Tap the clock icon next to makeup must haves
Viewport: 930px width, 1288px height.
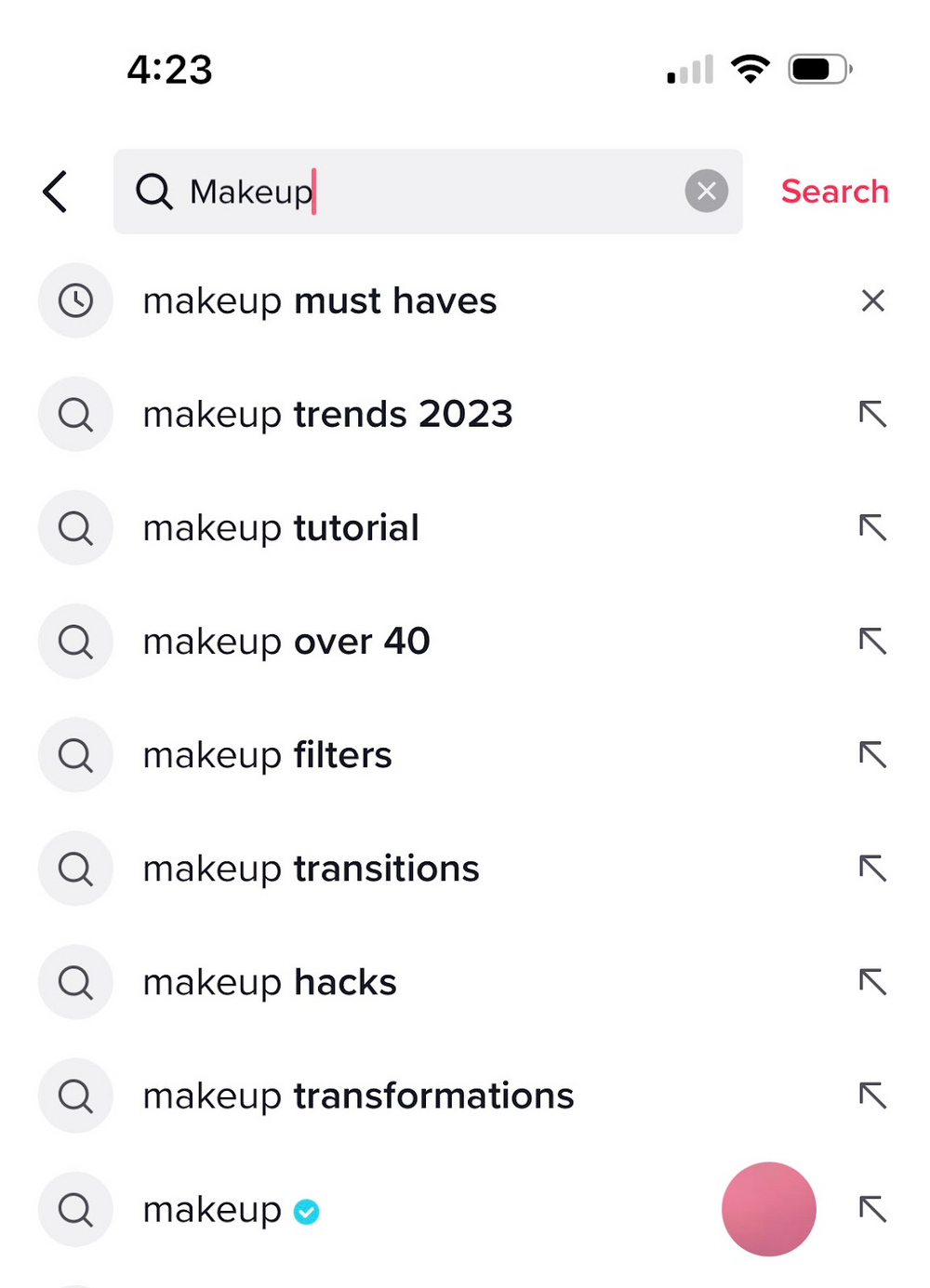(x=75, y=300)
